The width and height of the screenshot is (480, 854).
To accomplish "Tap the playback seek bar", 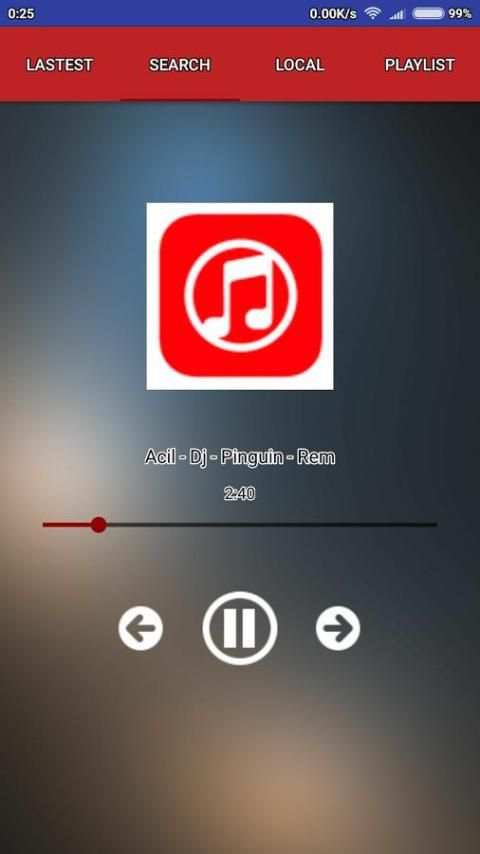I will 240,524.
